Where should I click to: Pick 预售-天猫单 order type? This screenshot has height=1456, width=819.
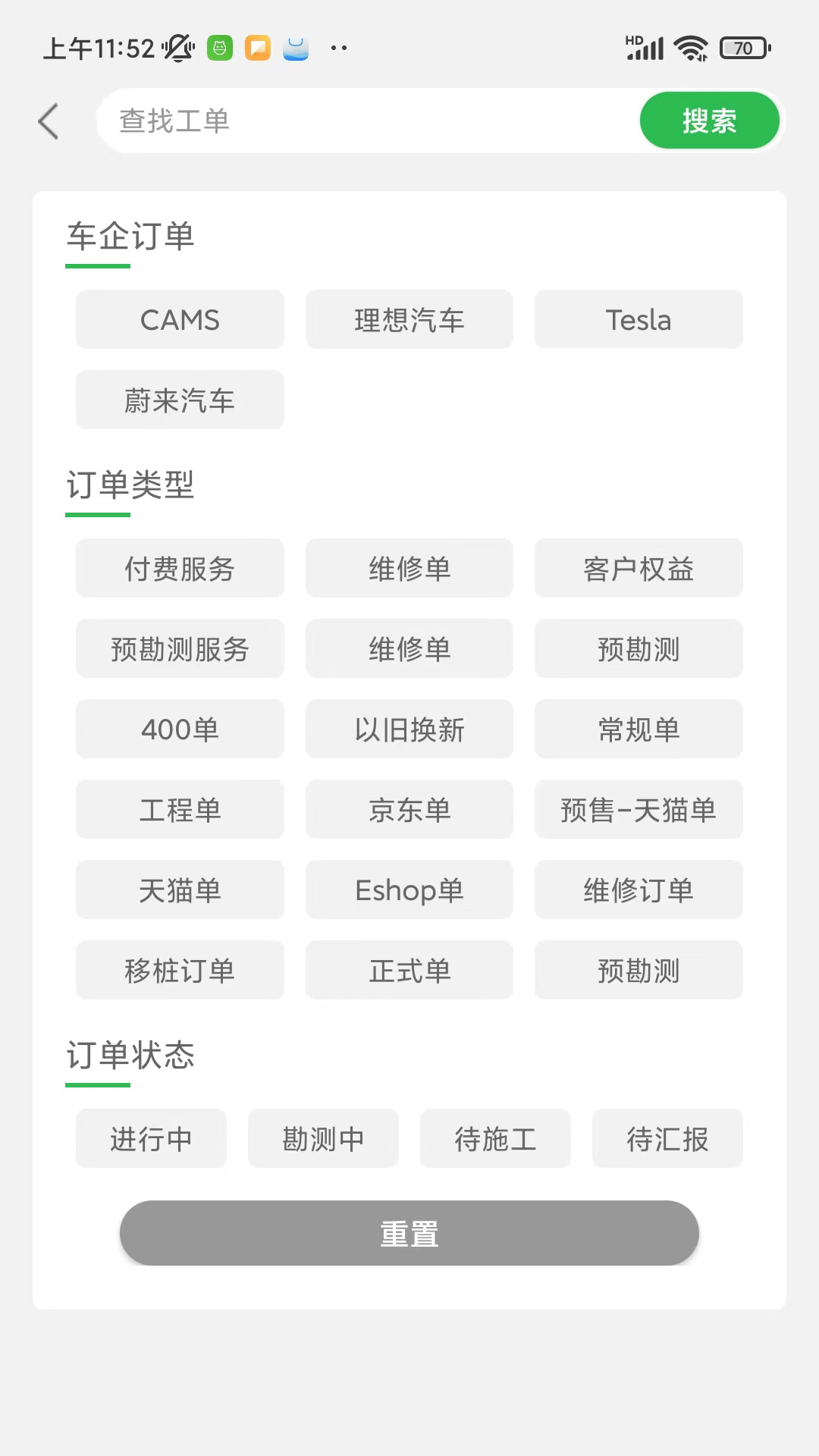pyautogui.click(x=638, y=809)
